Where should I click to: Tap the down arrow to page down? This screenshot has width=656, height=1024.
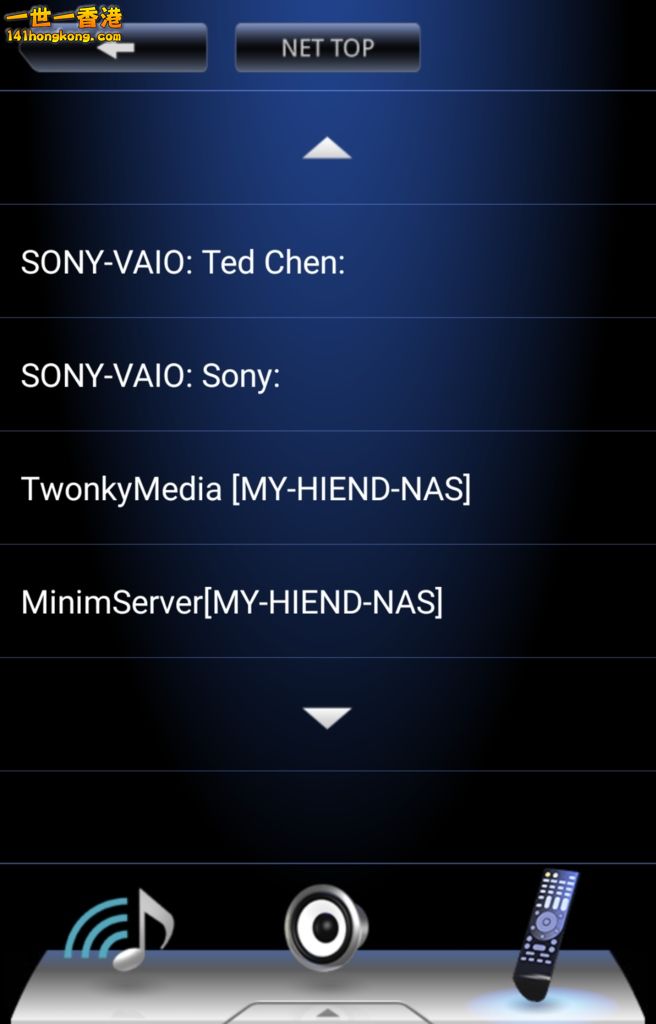[x=327, y=716]
